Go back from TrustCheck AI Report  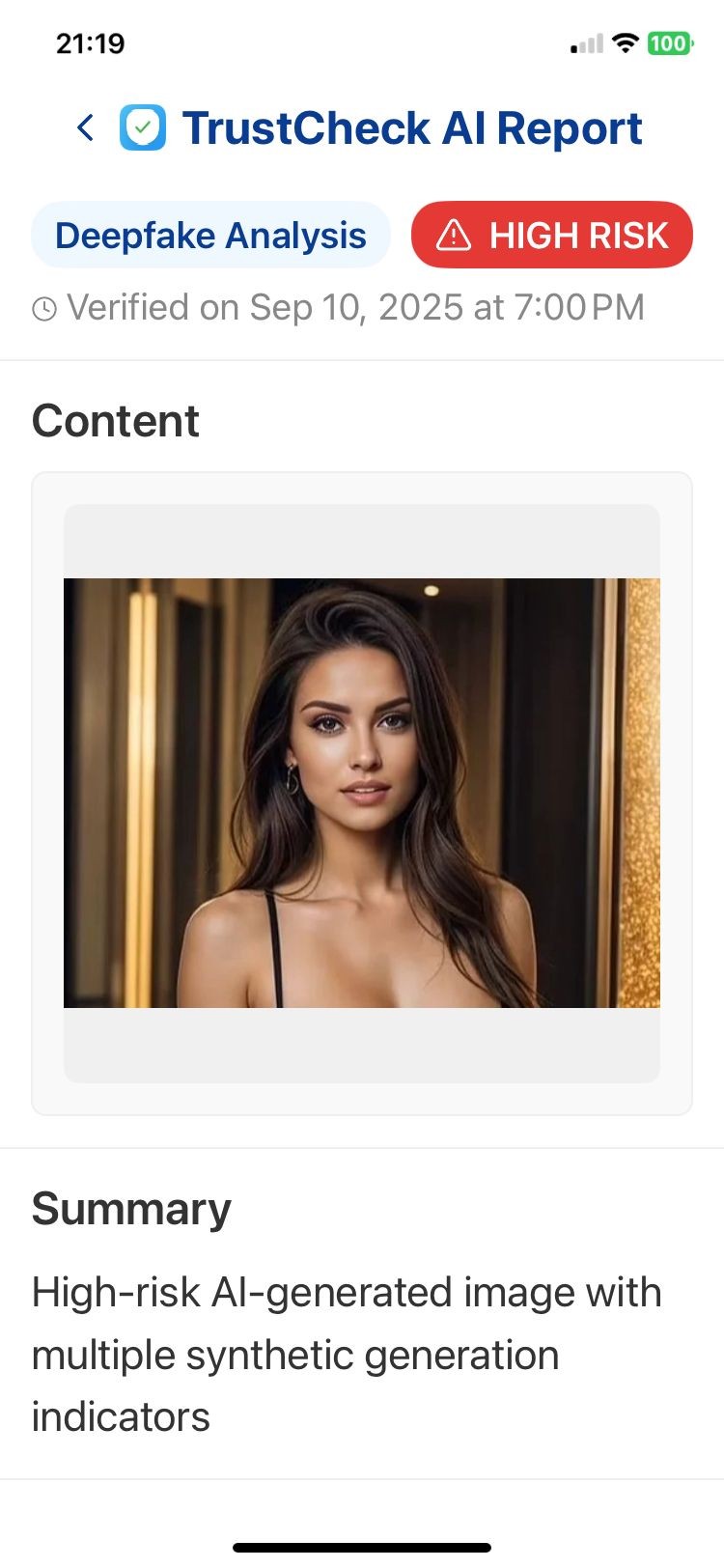click(x=85, y=127)
